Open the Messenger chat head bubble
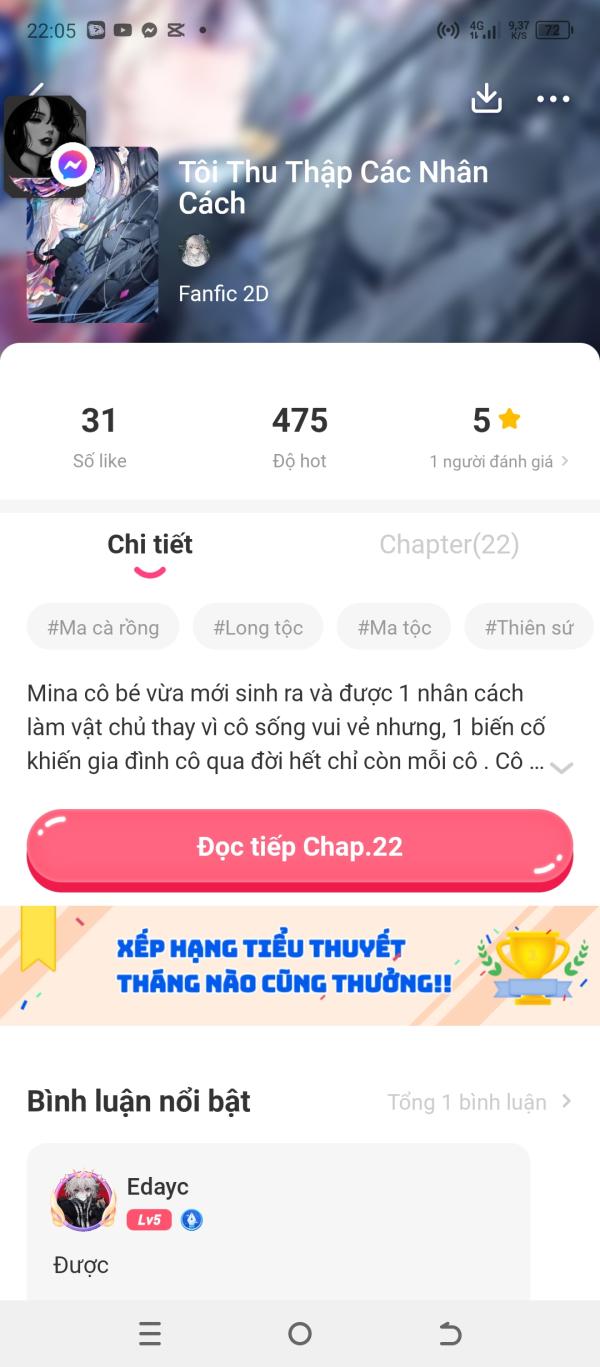The height and width of the screenshot is (1367, 600). click(x=45, y=146)
